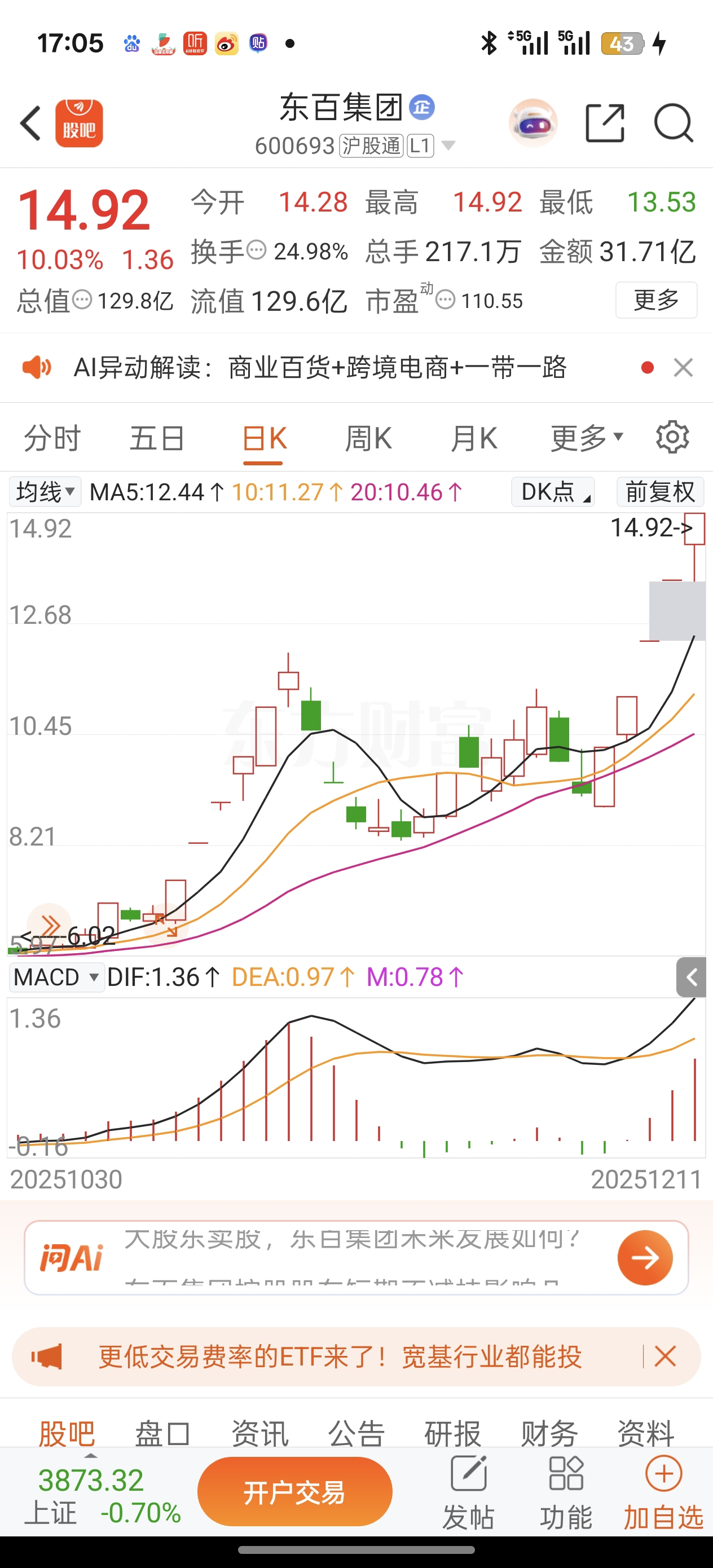Expand the 更多 chart period dropdown
Viewport: 713px width, 1568px height.
click(x=586, y=438)
